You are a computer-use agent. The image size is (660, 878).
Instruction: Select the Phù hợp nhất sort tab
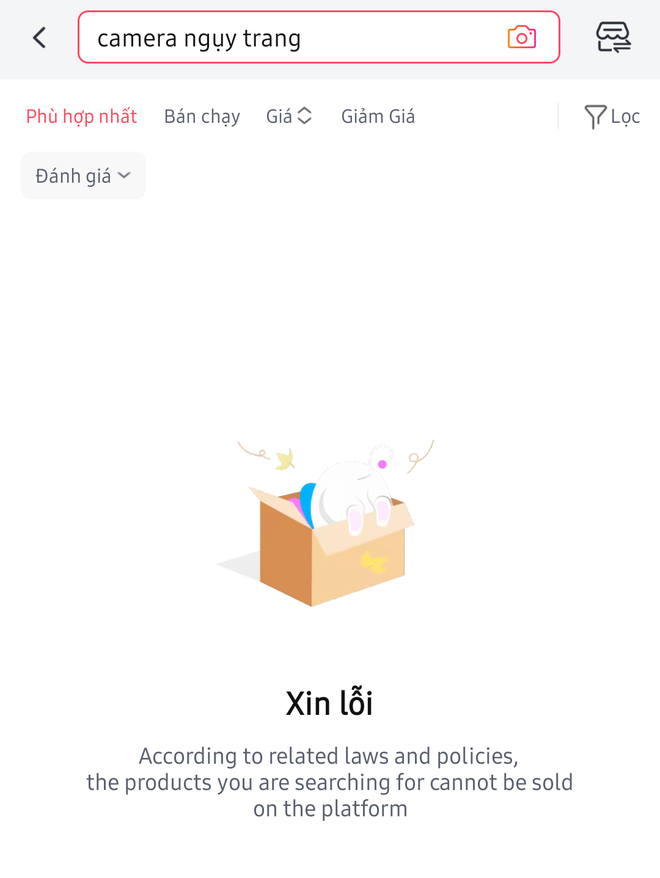pos(81,116)
